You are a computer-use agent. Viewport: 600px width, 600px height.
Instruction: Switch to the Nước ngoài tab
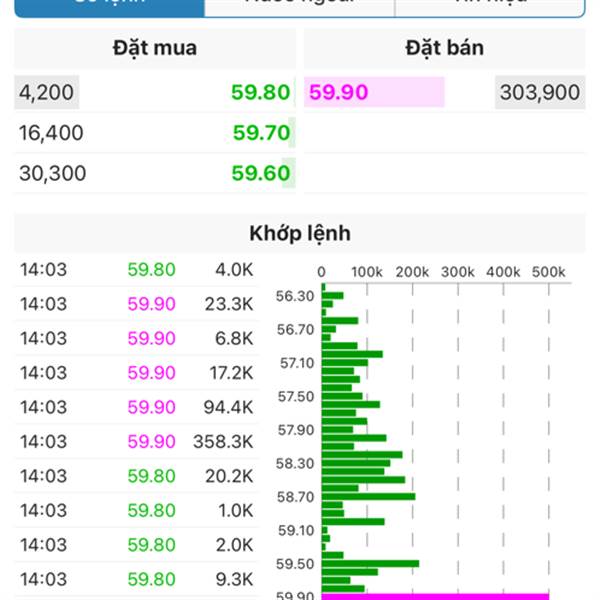click(299, 6)
